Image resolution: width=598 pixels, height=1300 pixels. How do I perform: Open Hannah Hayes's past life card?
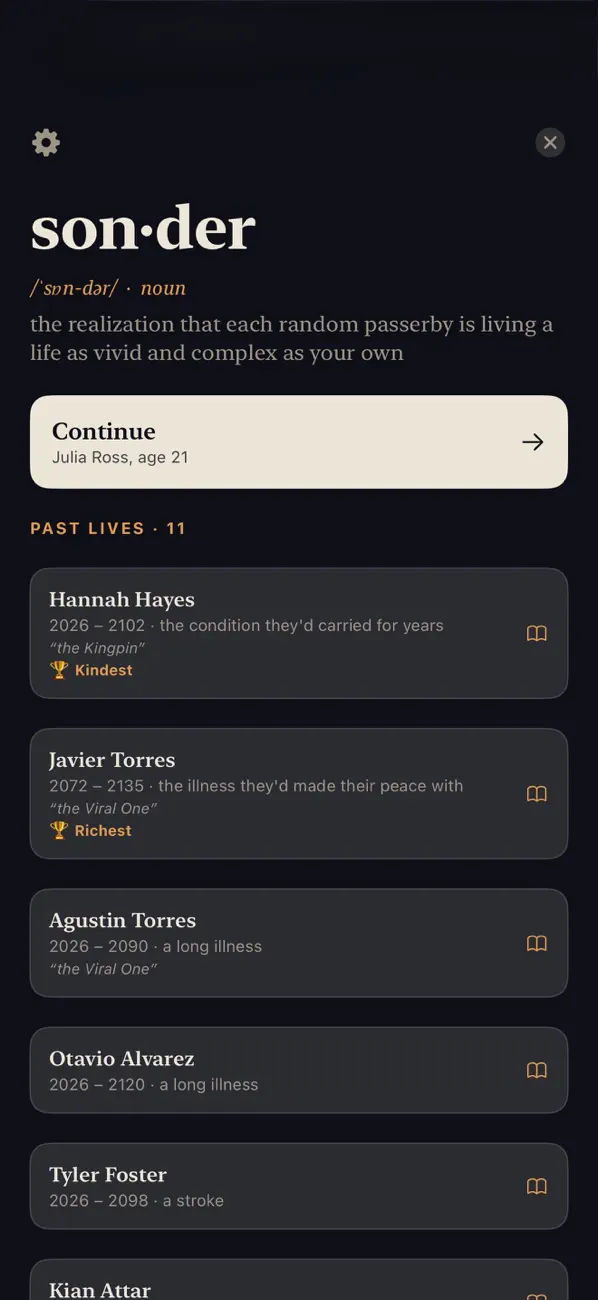[299, 633]
